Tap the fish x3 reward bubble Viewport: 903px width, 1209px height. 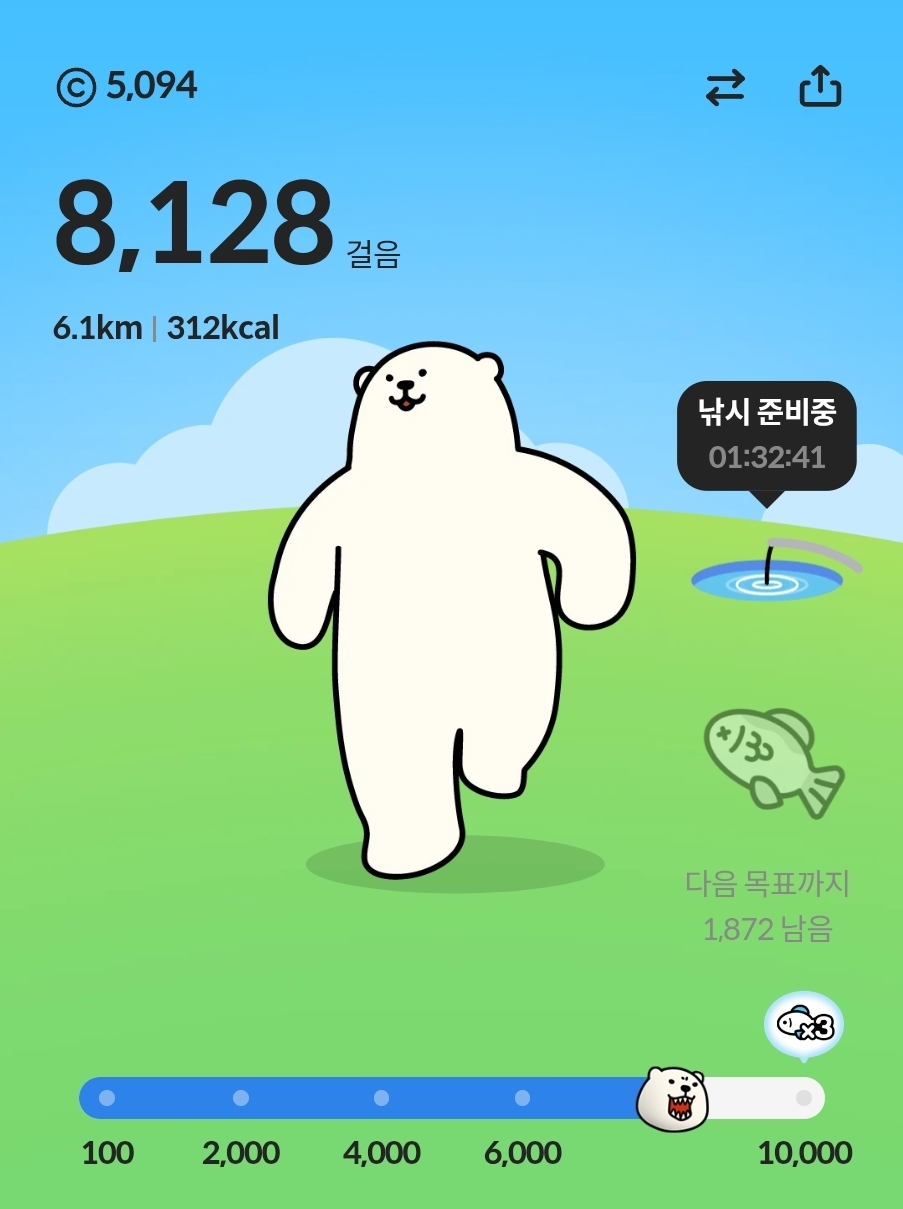click(804, 1025)
